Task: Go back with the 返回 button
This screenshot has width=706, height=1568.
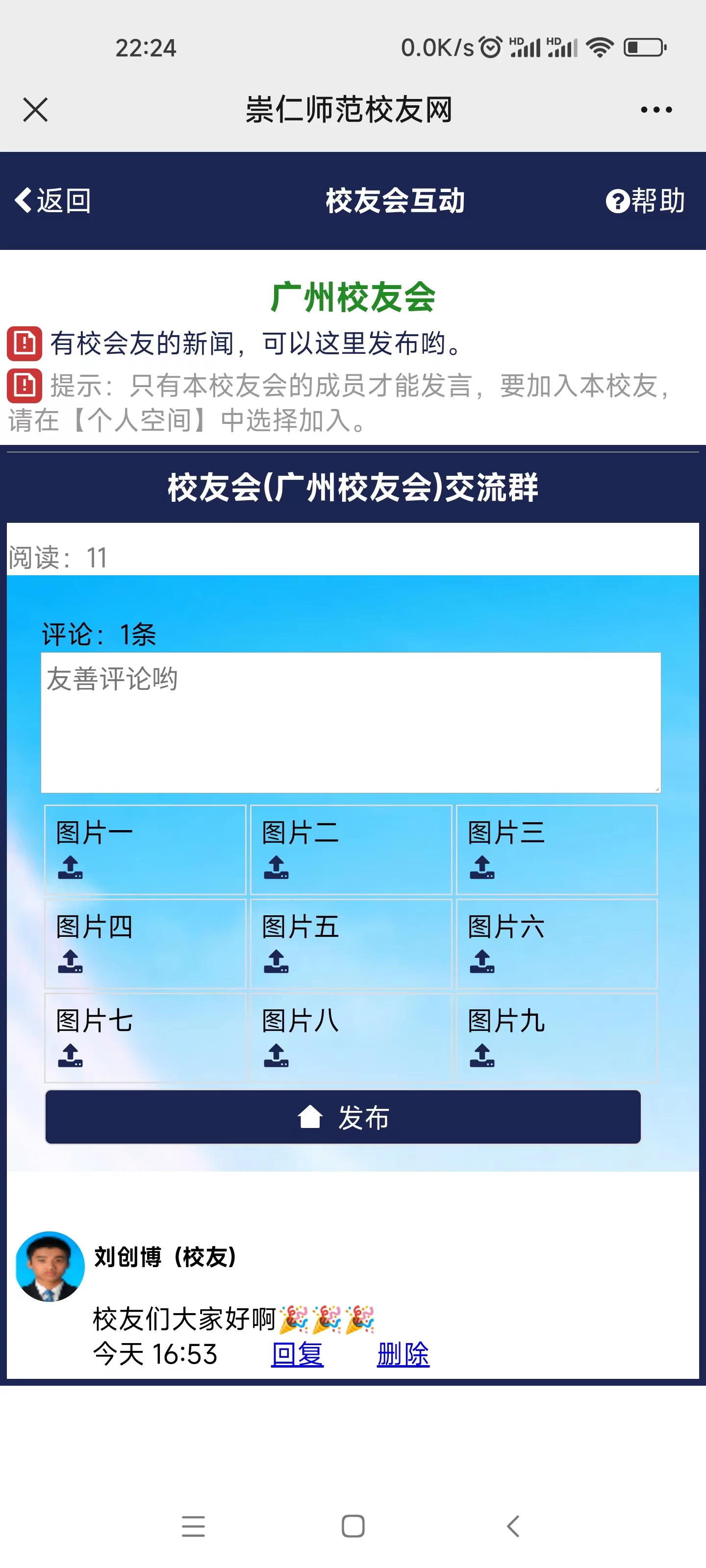Action: click(x=53, y=200)
